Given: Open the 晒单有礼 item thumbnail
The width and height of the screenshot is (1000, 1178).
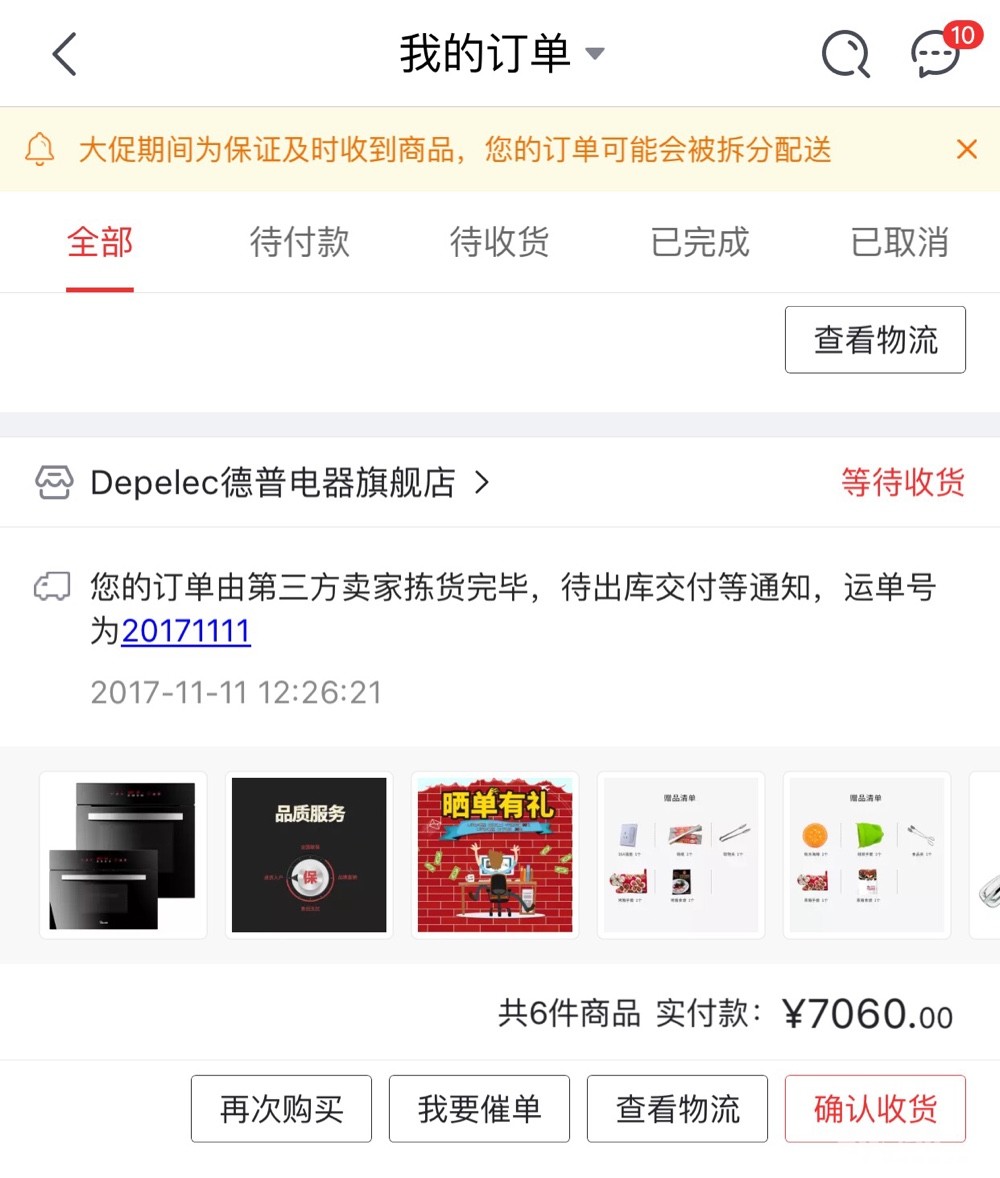Looking at the screenshot, I should click(x=495, y=855).
